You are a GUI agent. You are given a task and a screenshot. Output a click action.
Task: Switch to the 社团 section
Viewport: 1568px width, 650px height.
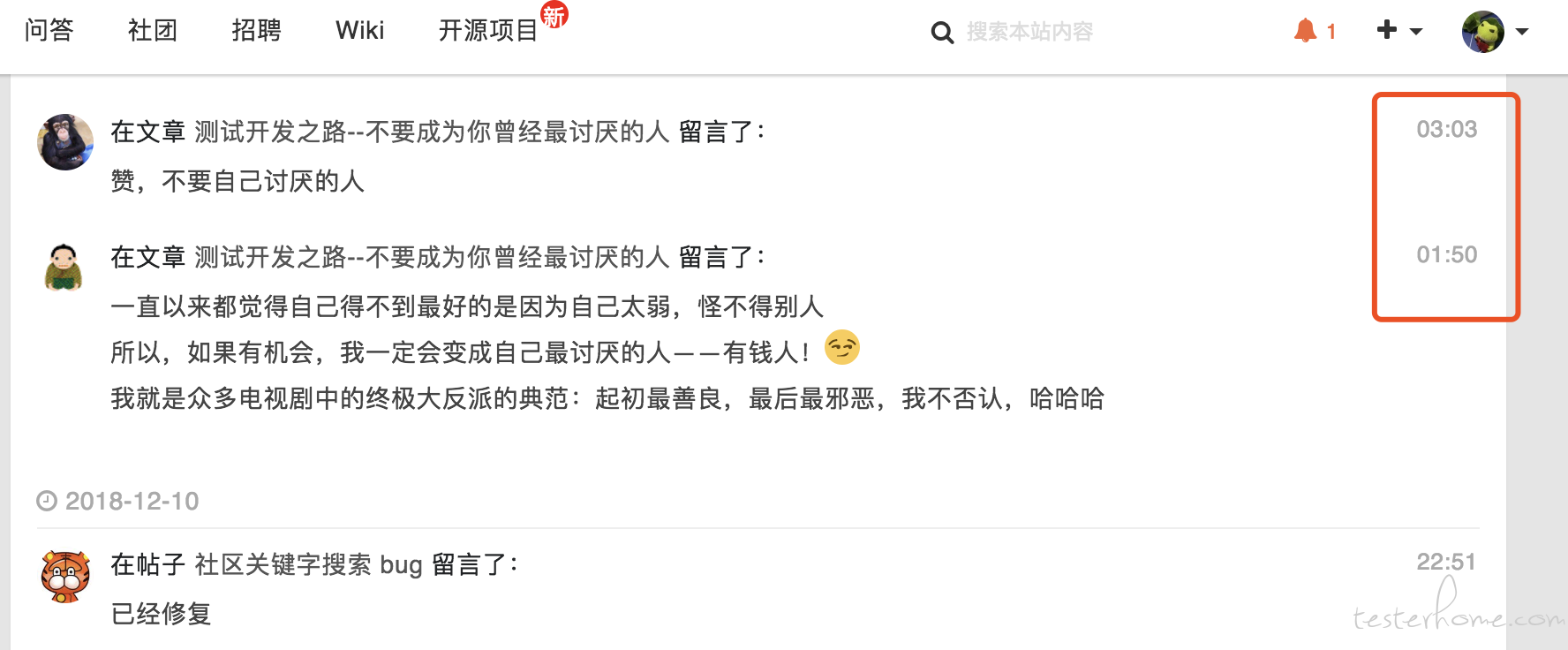tap(153, 31)
